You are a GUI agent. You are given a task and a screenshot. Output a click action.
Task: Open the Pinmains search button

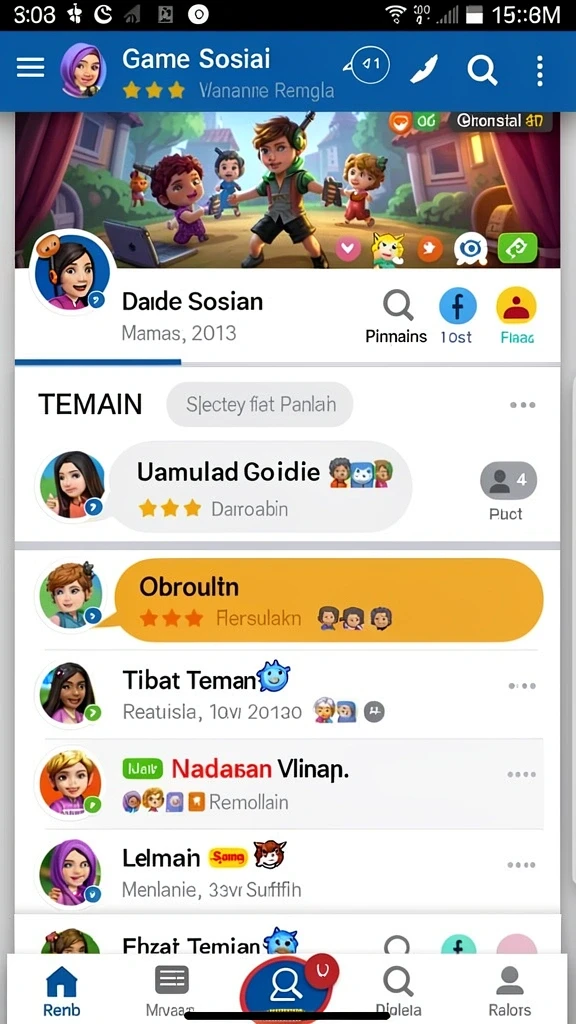(396, 317)
